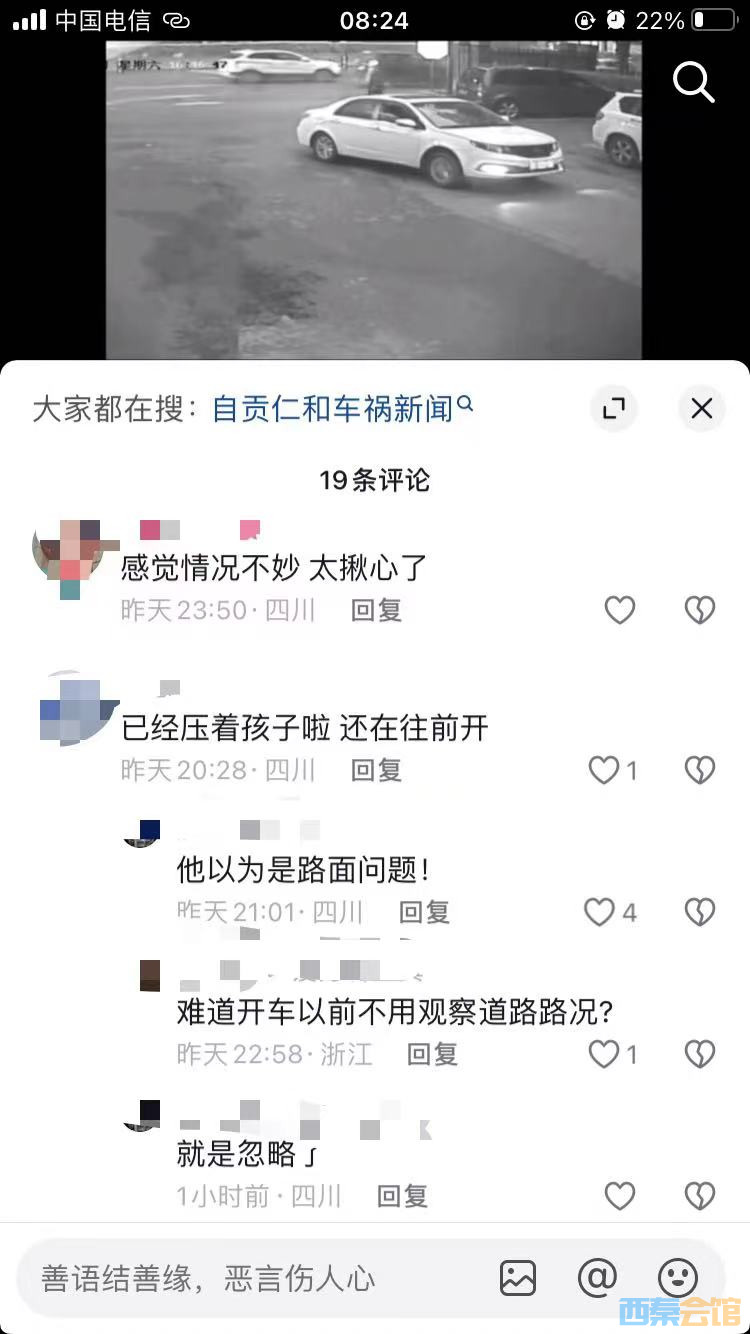Open the emoji picker

[x=678, y=1278]
